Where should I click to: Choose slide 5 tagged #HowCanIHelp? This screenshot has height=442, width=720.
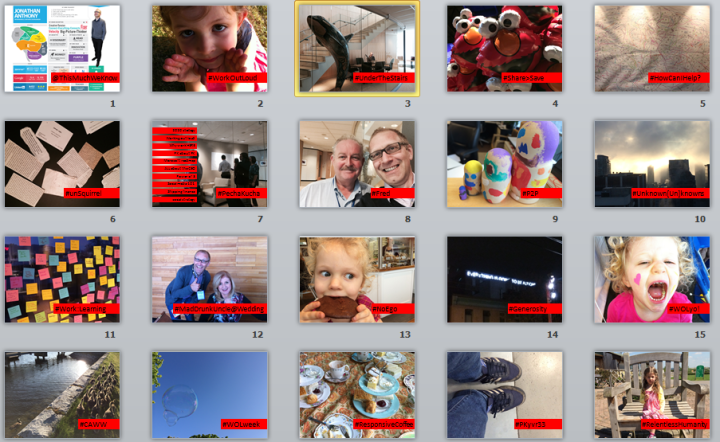pyautogui.click(x=651, y=48)
